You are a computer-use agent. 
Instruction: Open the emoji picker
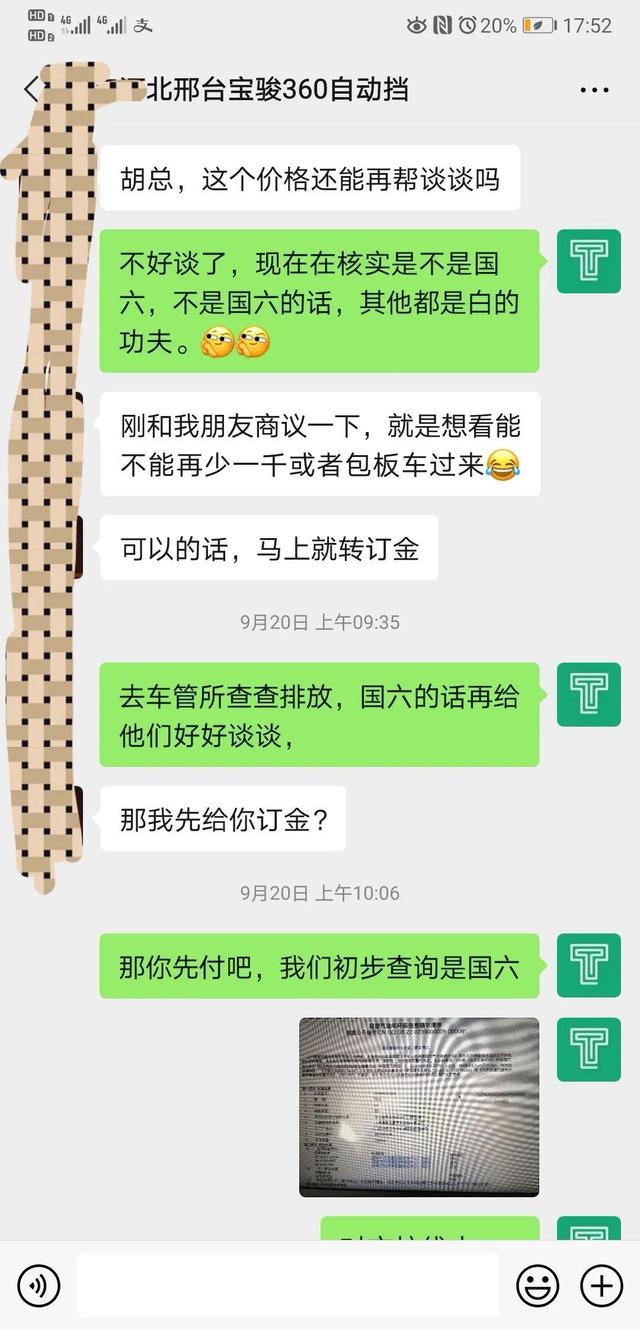(x=537, y=1285)
